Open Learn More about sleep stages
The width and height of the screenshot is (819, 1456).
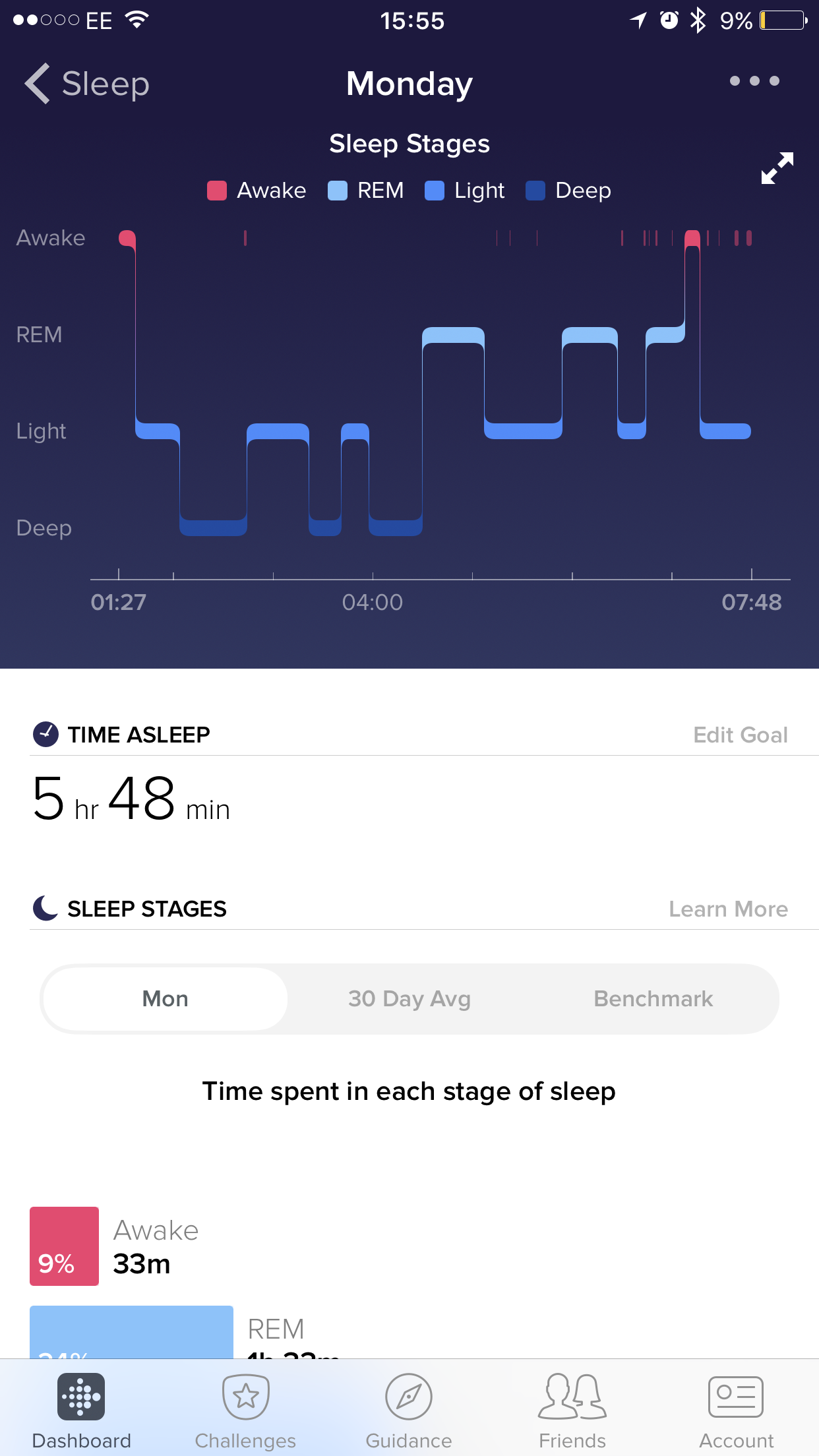click(728, 909)
